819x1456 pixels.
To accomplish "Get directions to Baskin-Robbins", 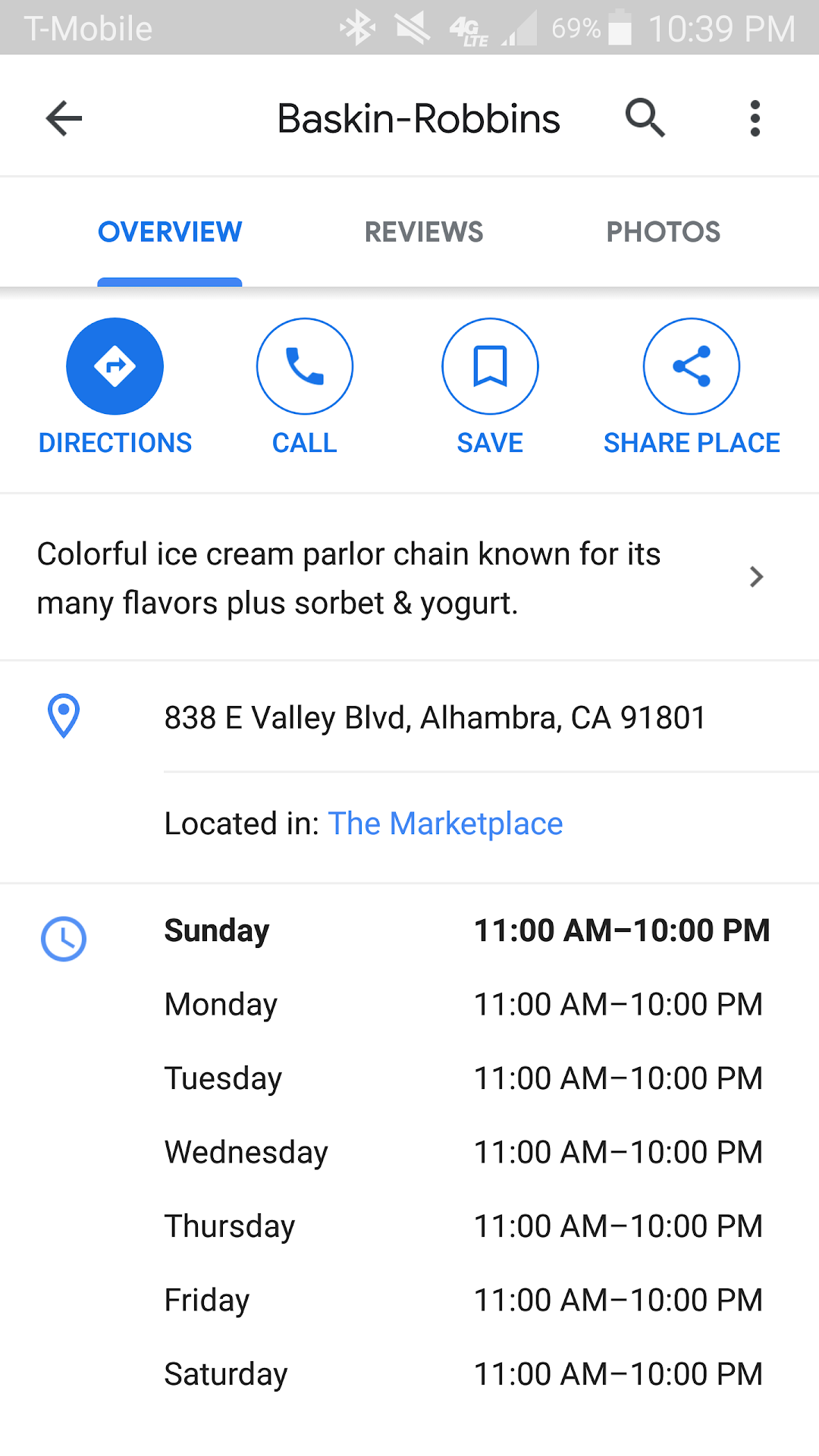I will pyautogui.click(x=115, y=367).
